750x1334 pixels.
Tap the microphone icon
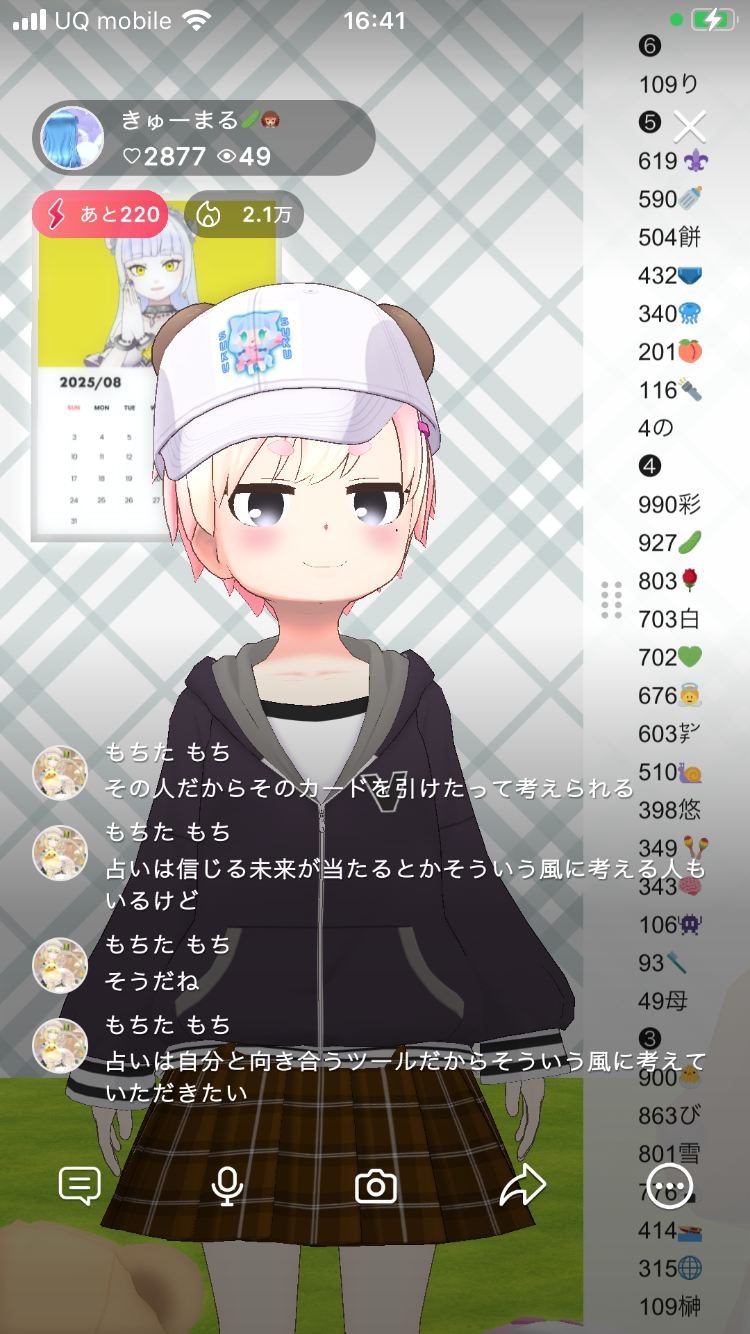click(228, 1186)
